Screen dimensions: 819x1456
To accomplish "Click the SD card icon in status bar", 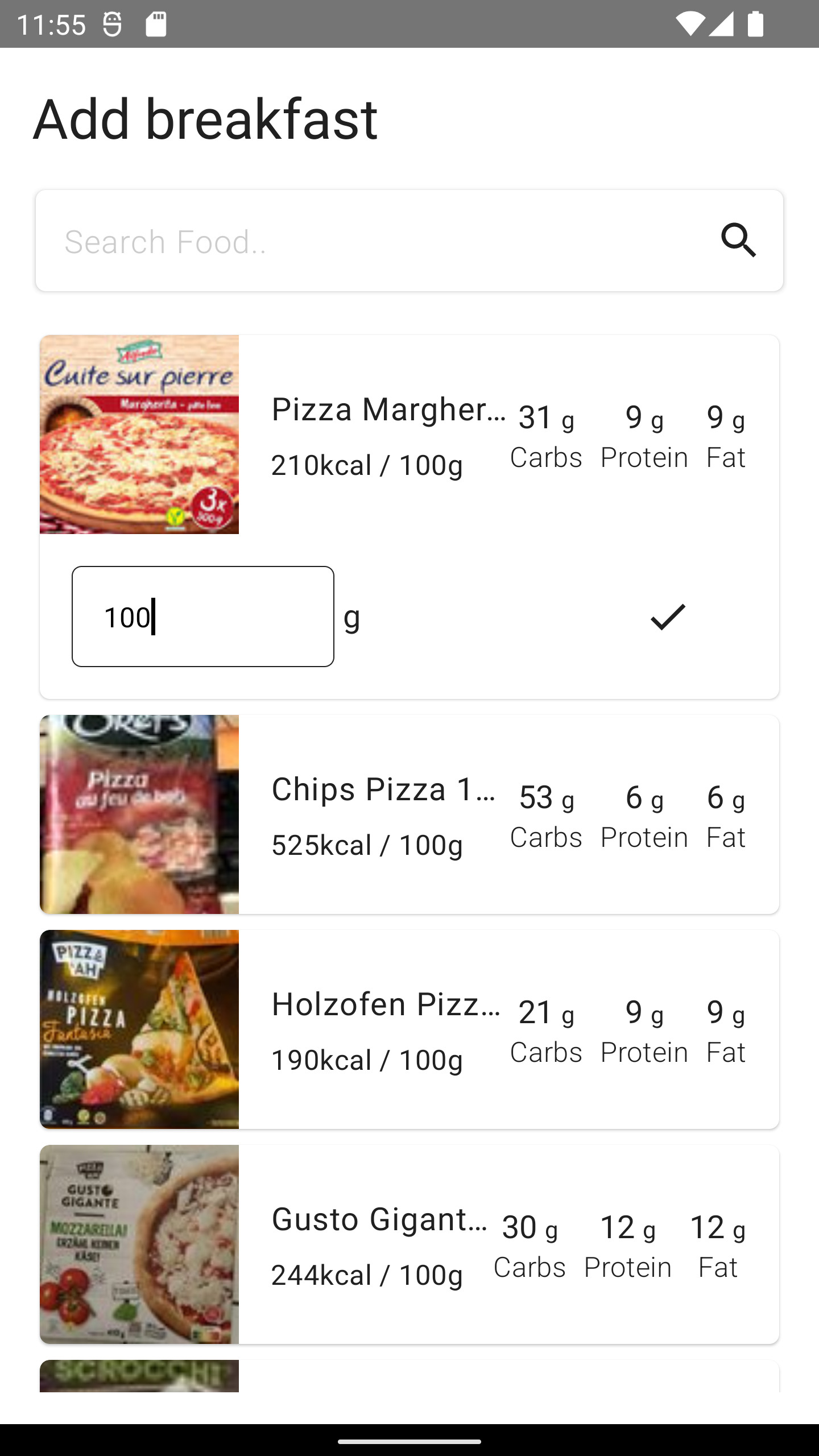I will [155, 23].
